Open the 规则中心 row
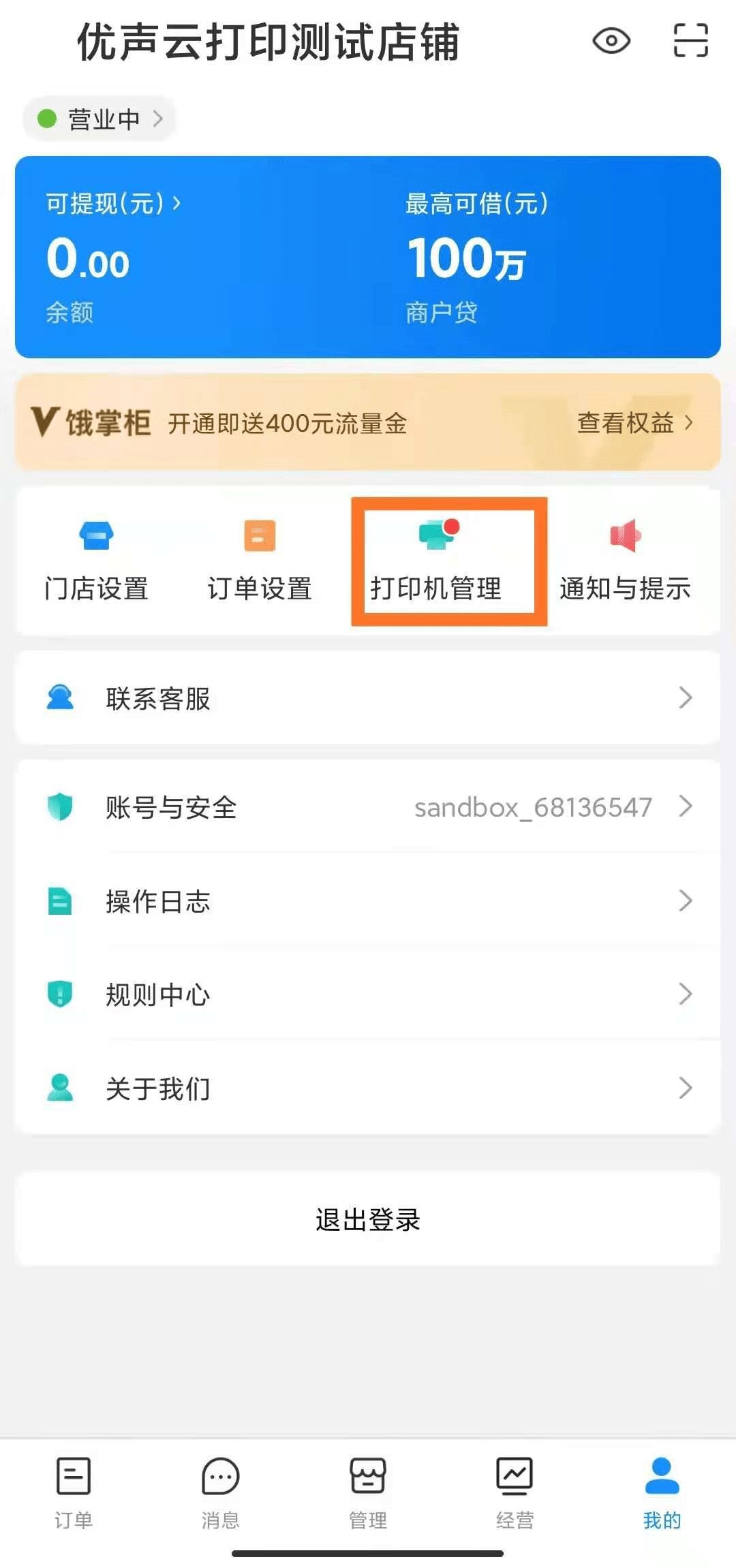The width and height of the screenshot is (736, 1568). (368, 994)
